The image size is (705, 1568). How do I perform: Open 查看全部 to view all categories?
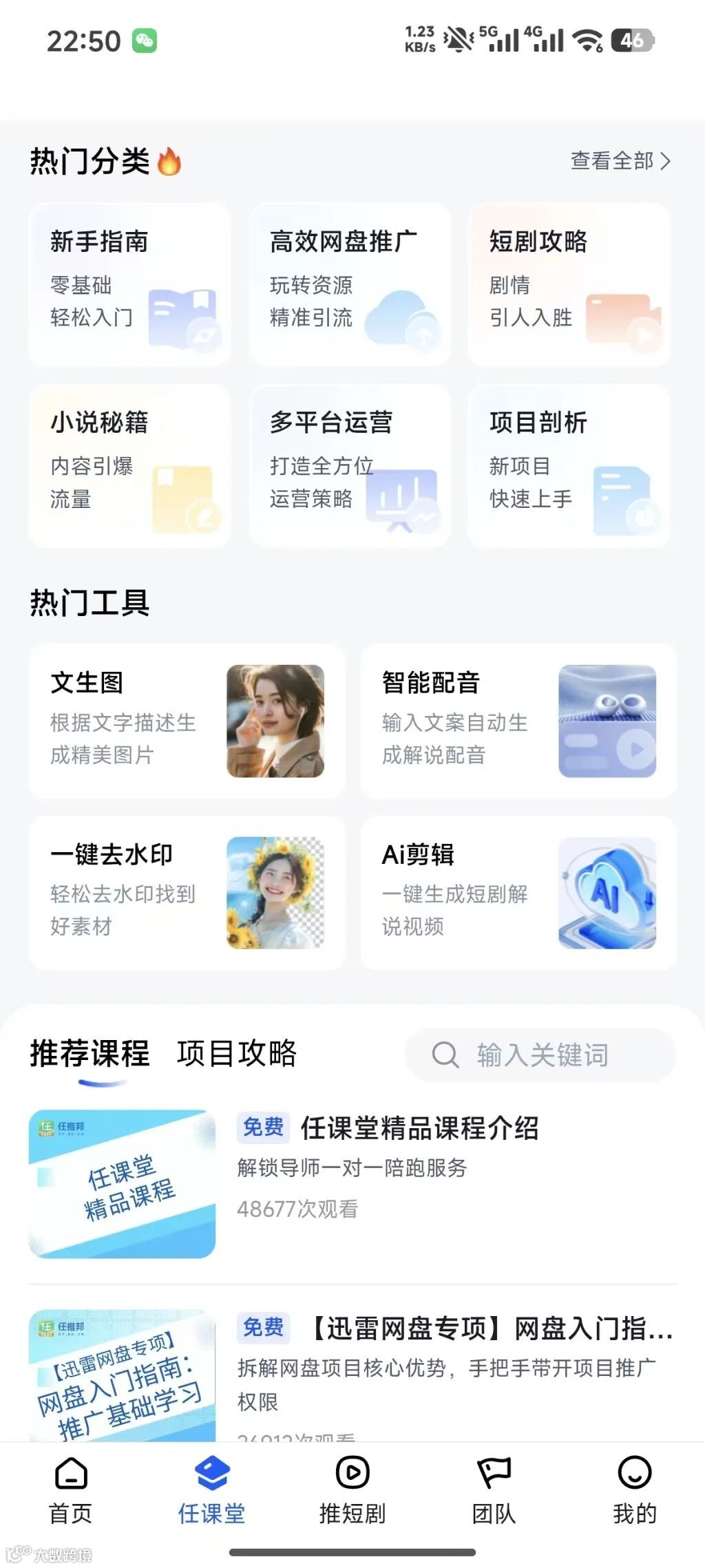[x=620, y=161]
